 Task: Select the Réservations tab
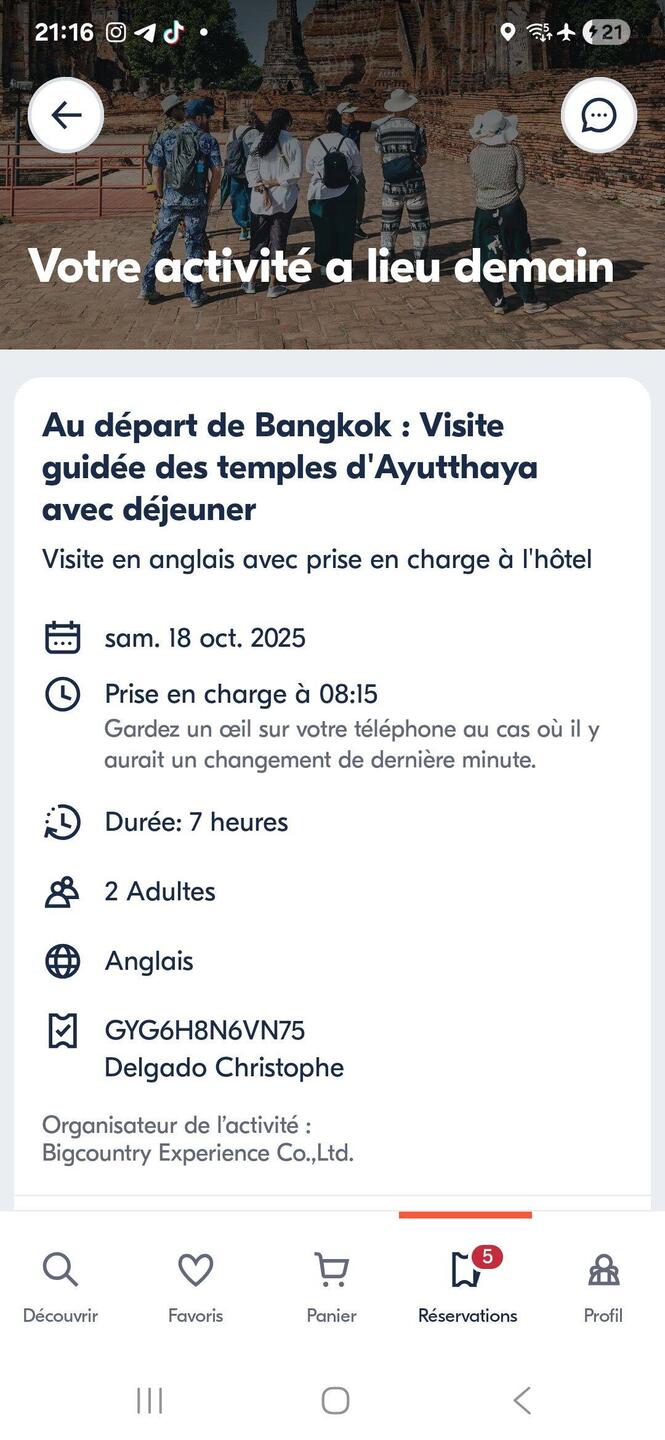(467, 1286)
